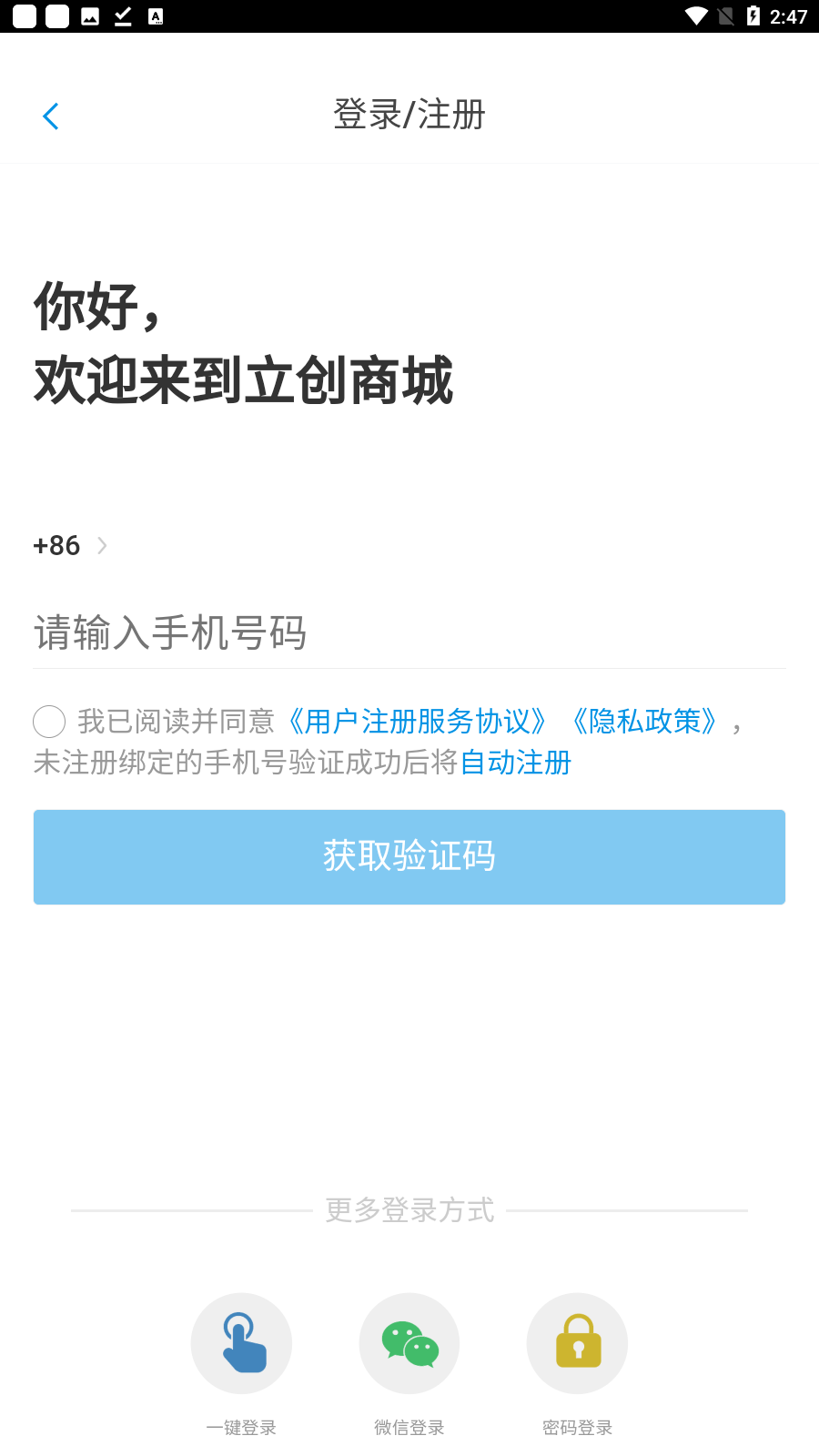Open the 《用户注册服务协议》 link
Viewport: 819px width, 1456px height.
[x=418, y=721]
